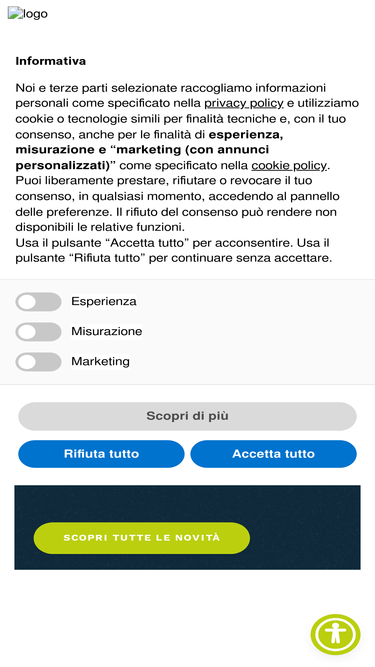The height and width of the screenshot is (667, 375).
Task: Accept all cookies with Accetta tutto
Action: coord(273,454)
